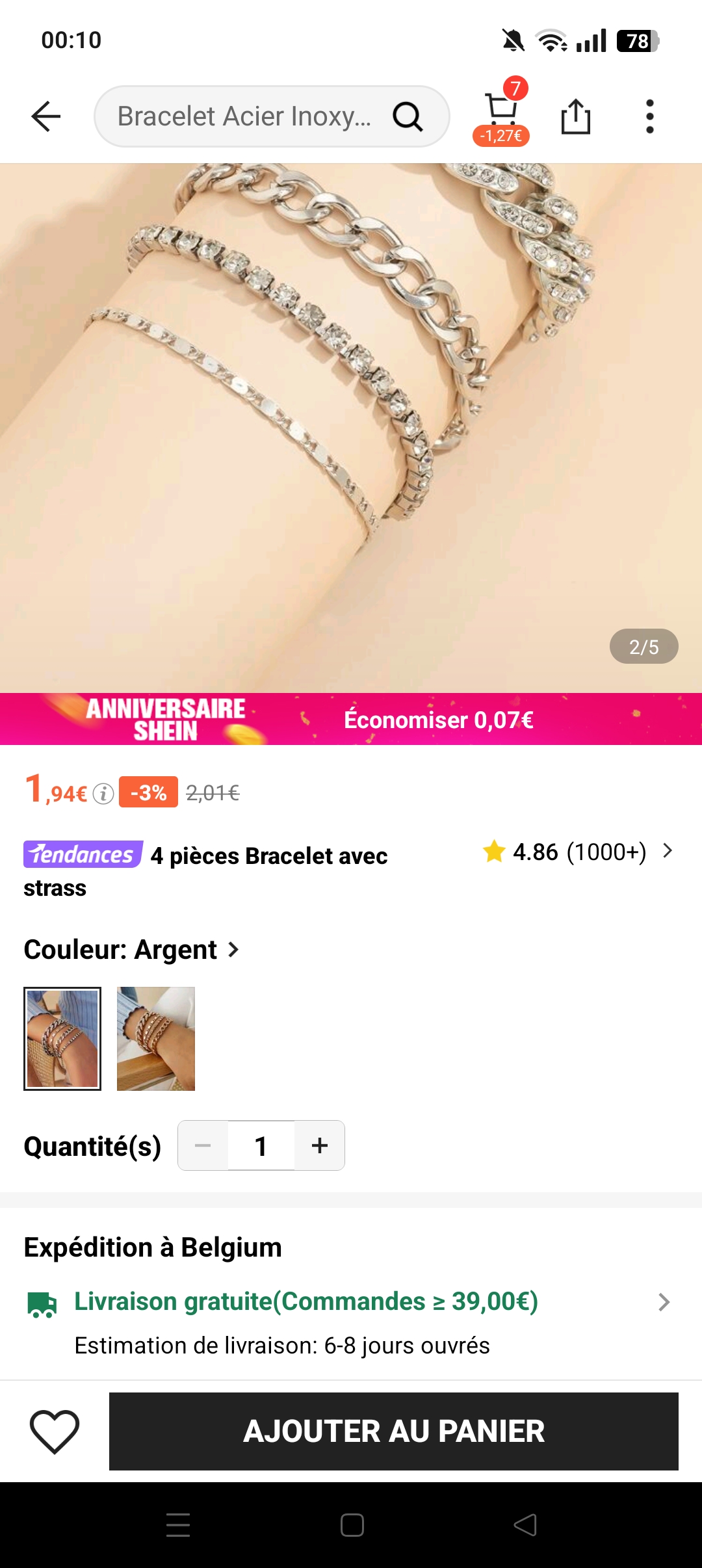Tap the system home button
This screenshot has height=1568, width=702.
[352, 1525]
